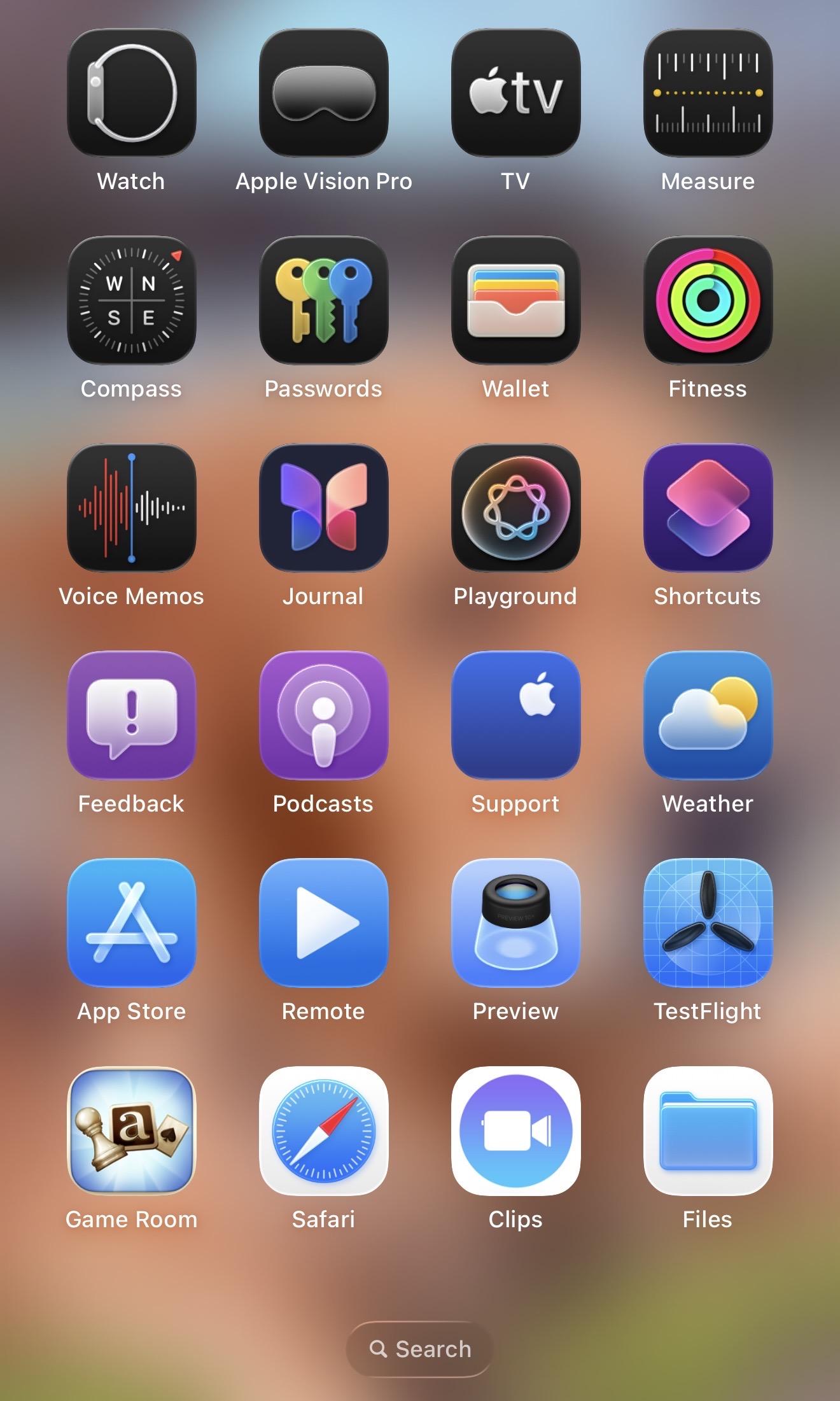Image resolution: width=840 pixels, height=1401 pixels.
Task: Launch the Passwords app
Action: tap(324, 300)
